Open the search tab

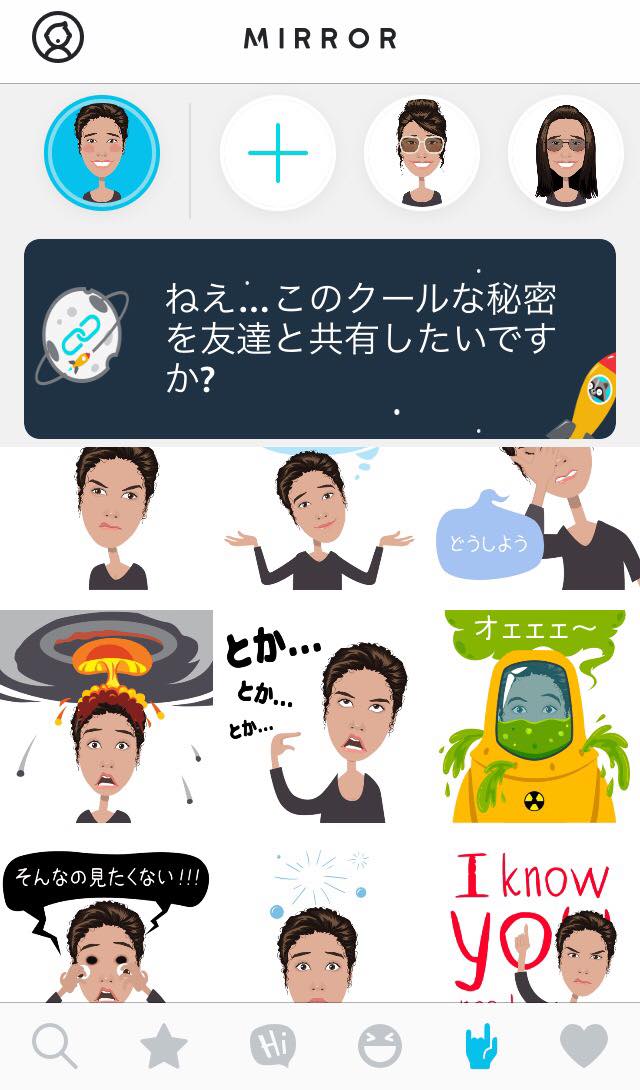click(54, 1046)
